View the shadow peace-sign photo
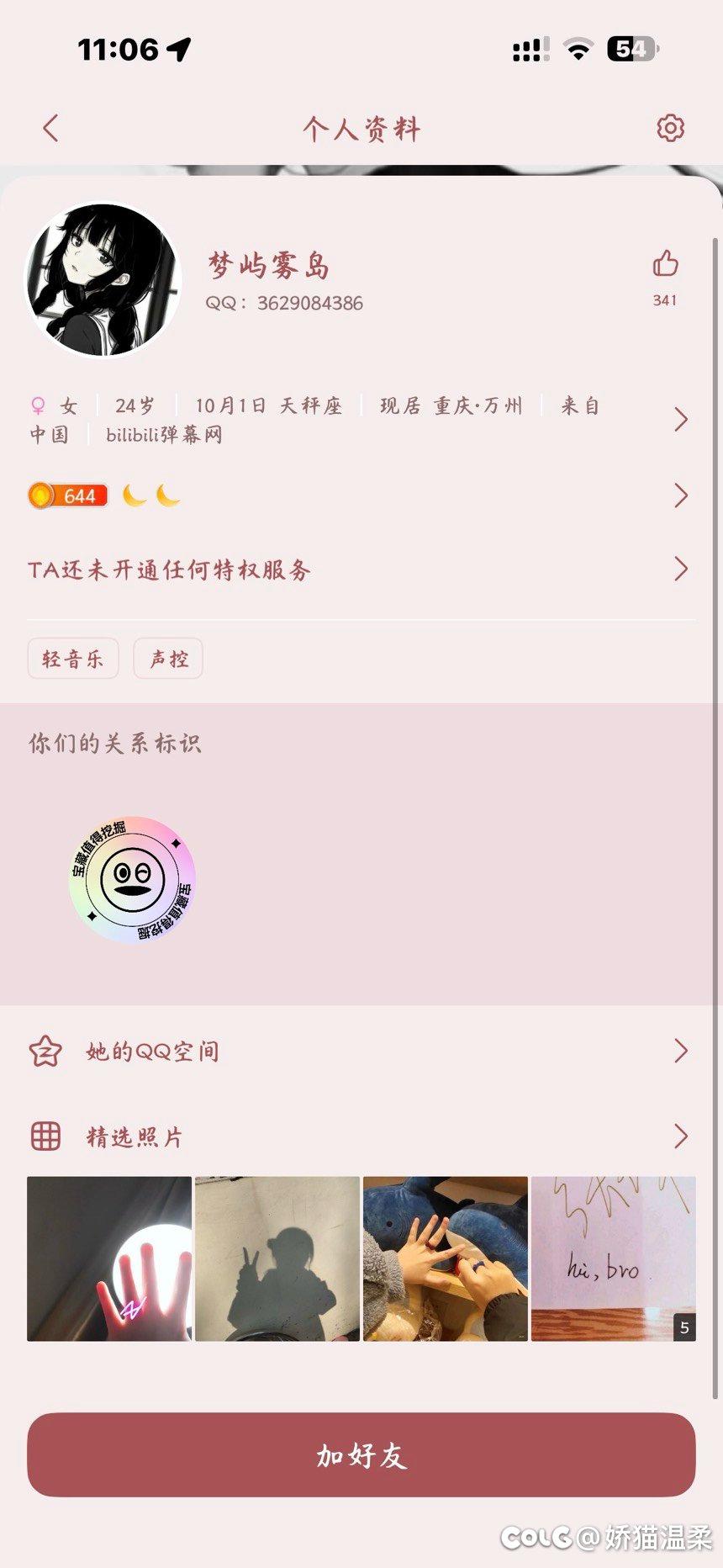 coord(277,1258)
